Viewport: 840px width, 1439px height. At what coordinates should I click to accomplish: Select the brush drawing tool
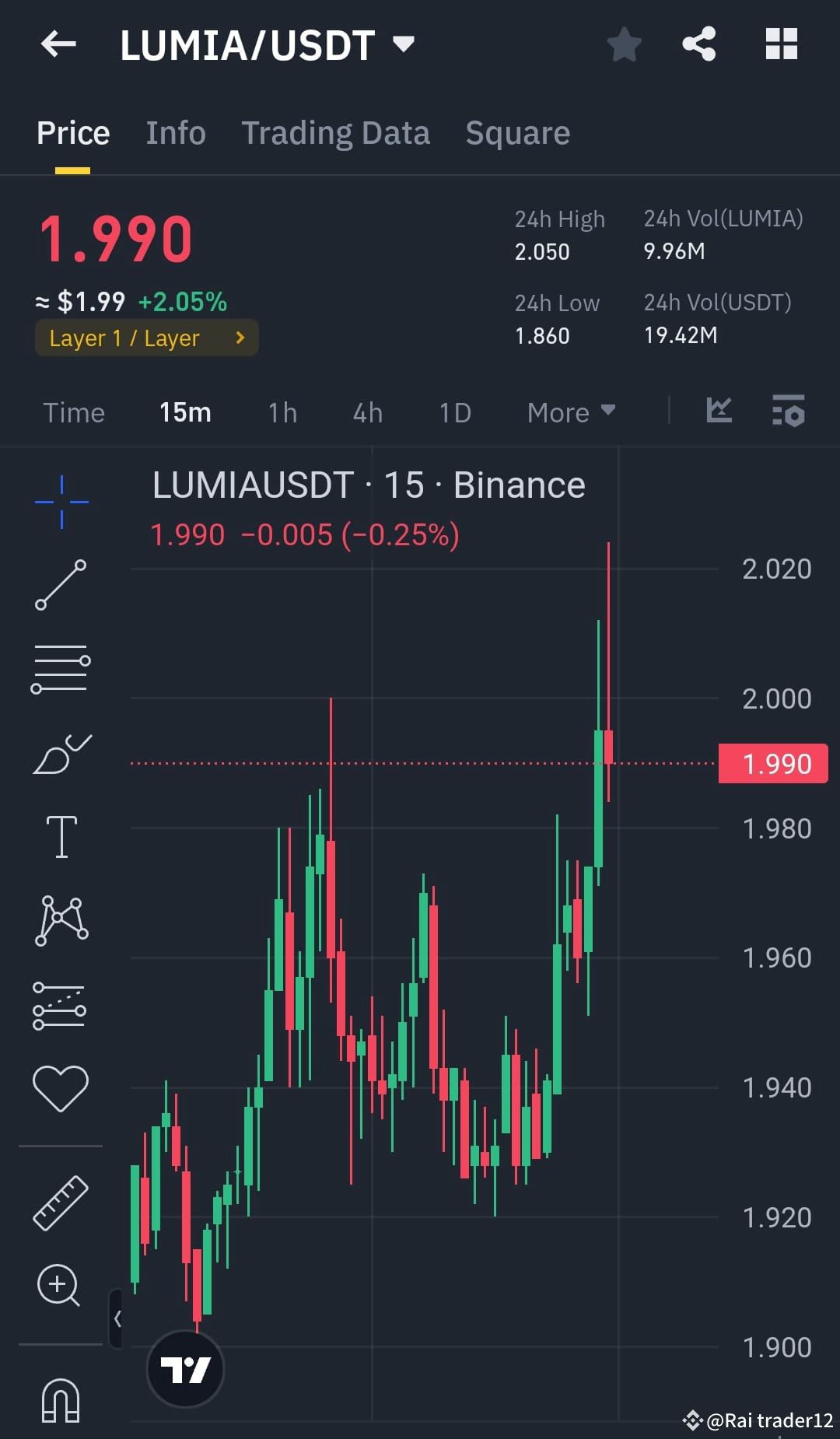(x=61, y=751)
